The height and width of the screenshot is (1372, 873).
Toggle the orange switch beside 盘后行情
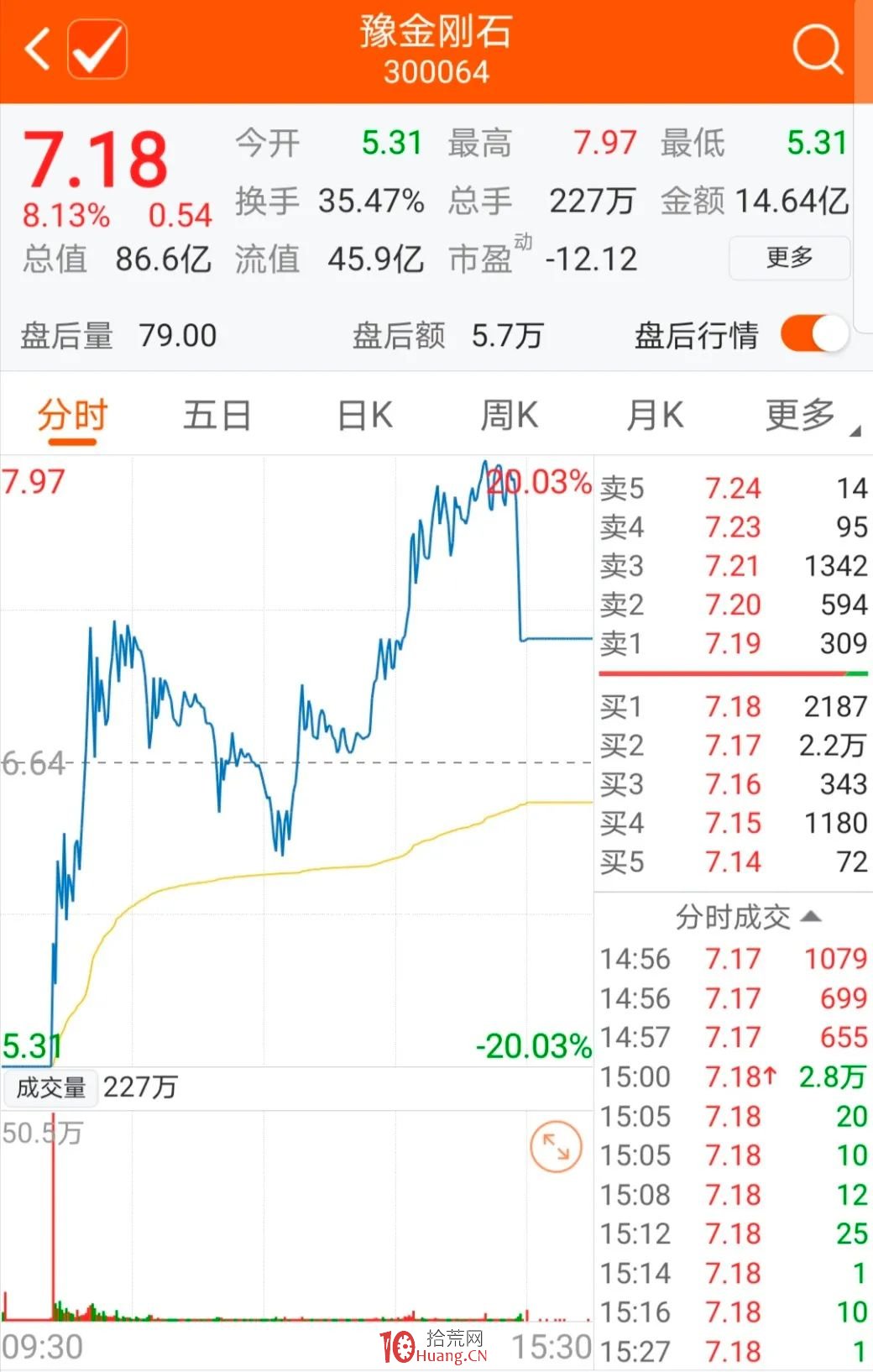(810, 334)
